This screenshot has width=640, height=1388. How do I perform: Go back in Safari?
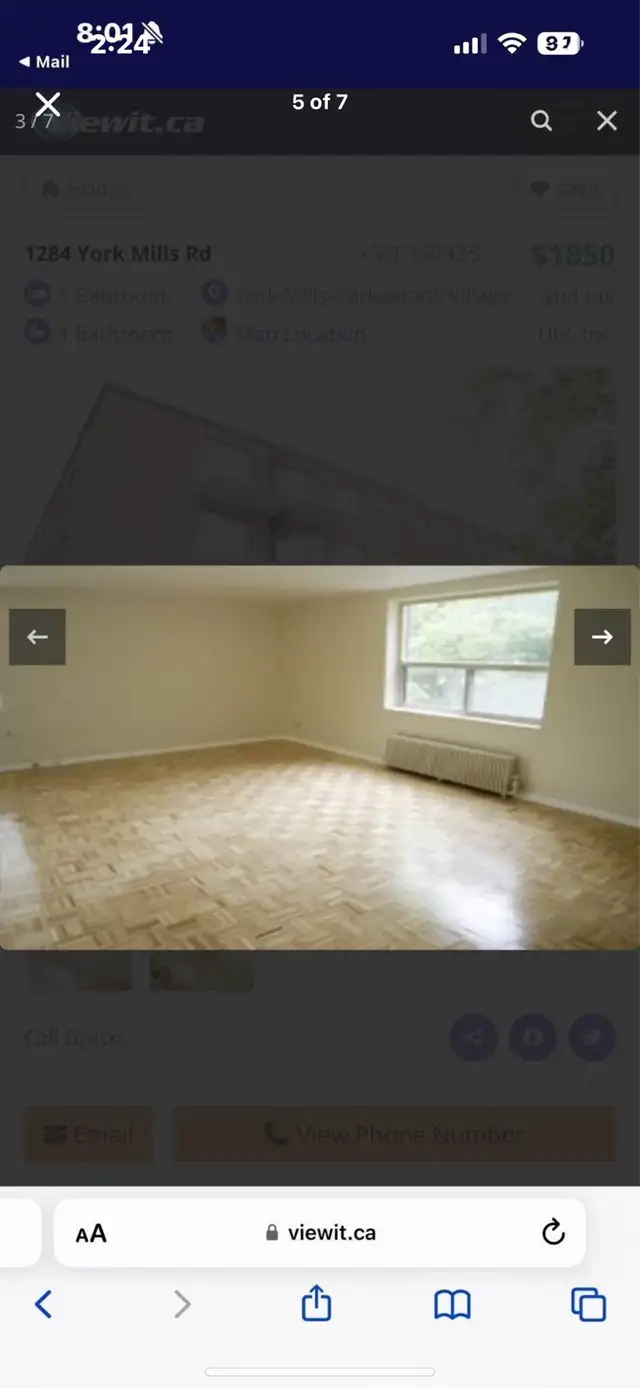coord(43,1304)
